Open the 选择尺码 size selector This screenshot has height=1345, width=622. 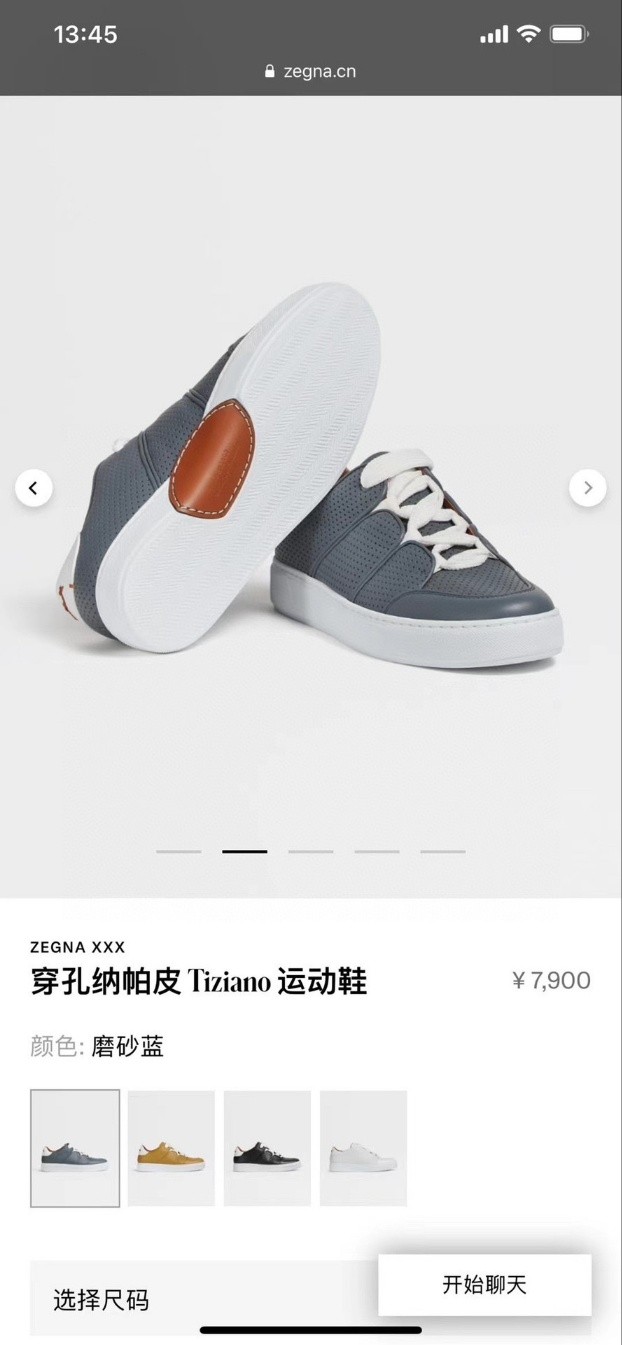point(200,1300)
